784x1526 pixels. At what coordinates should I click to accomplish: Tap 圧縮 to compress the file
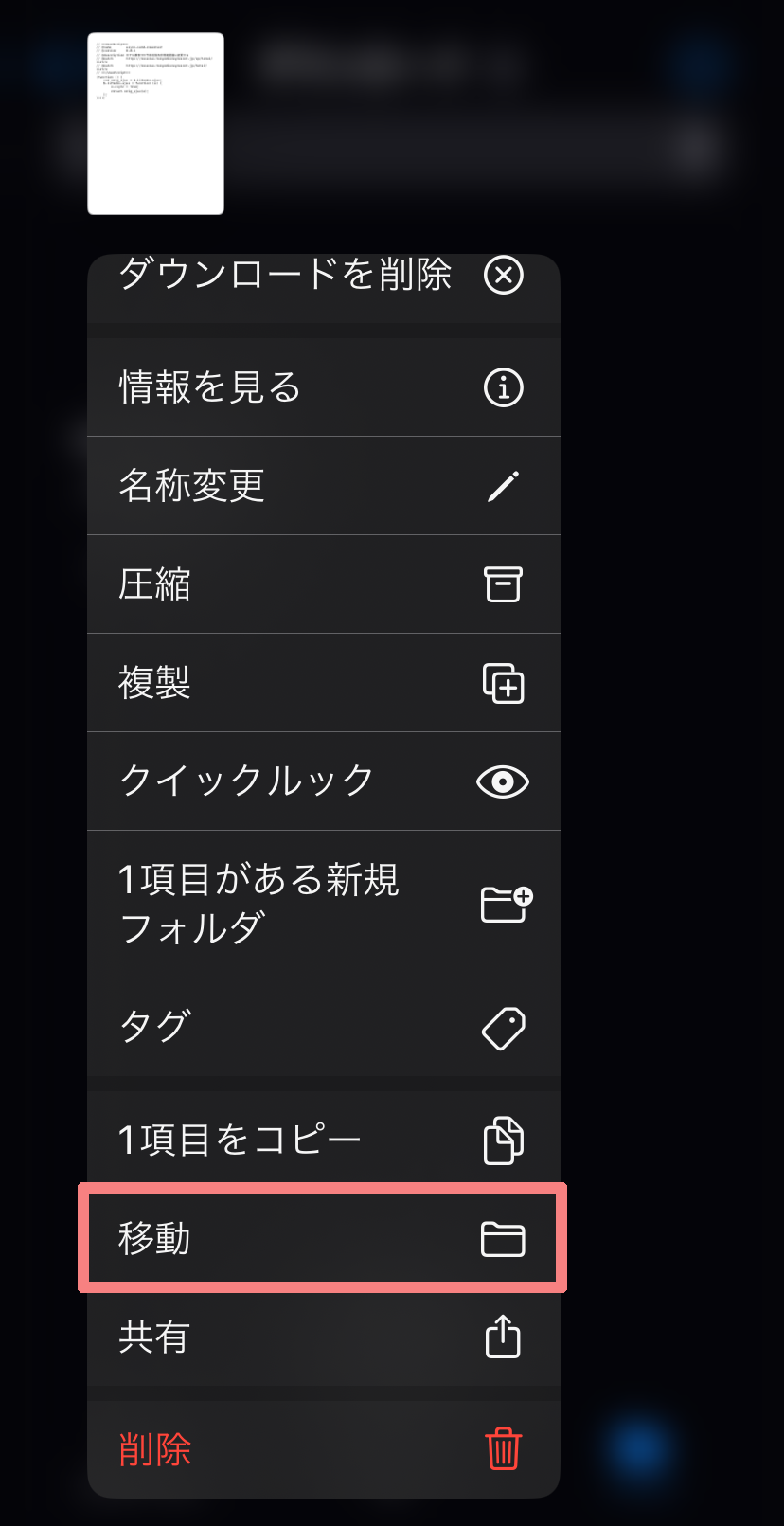(322, 584)
